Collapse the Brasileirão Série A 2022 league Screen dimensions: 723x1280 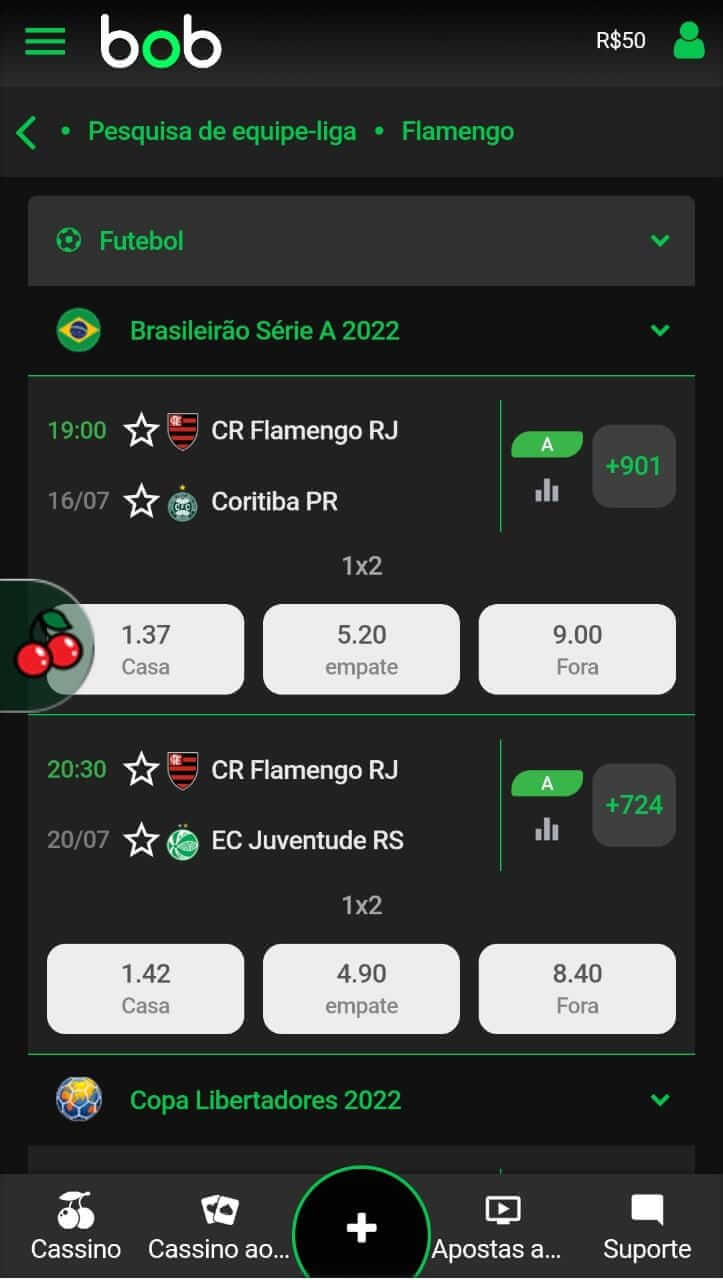pos(659,330)
